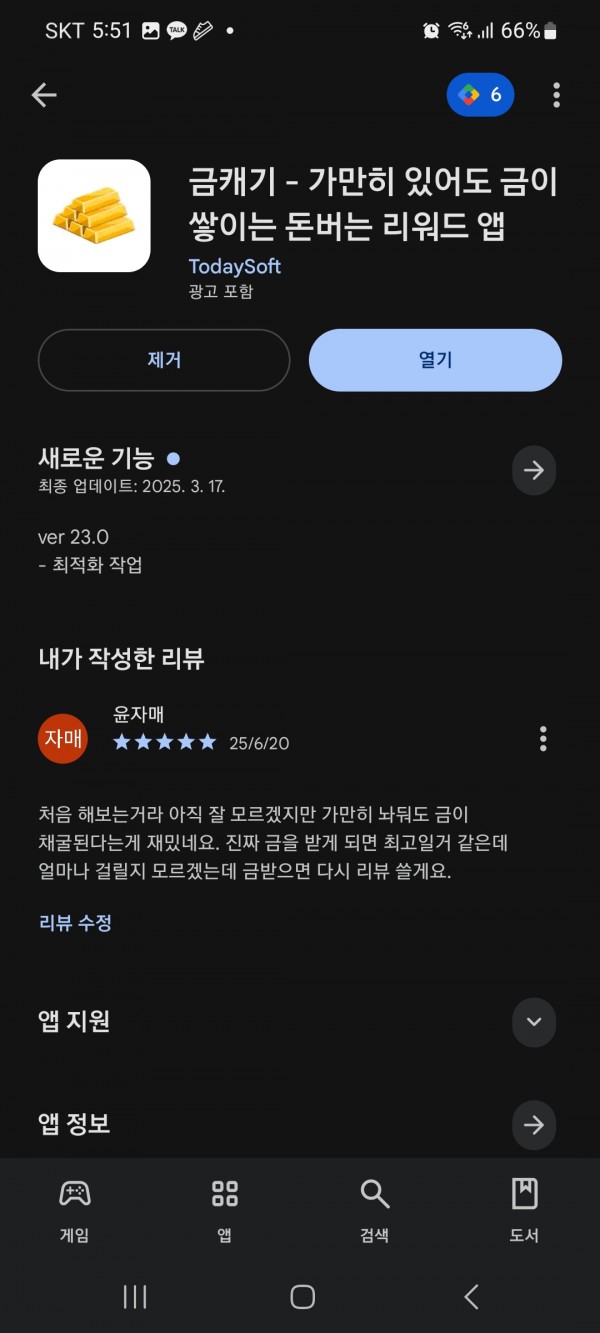Switch to the 검색 tab

(x=374, y=1210)
